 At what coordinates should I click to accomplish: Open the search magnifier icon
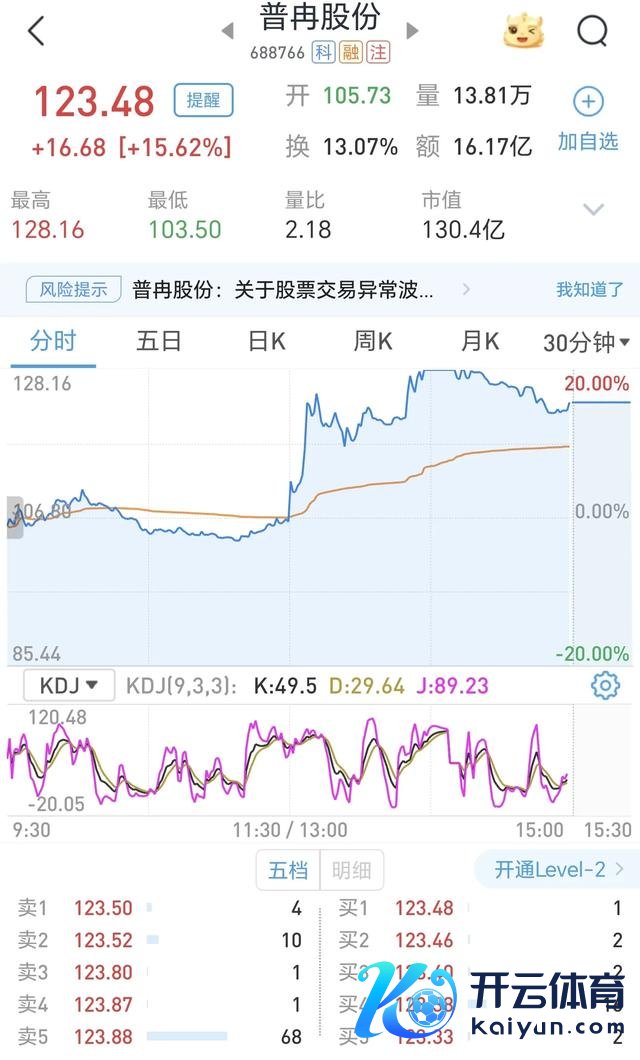click(x=593, y=31)
